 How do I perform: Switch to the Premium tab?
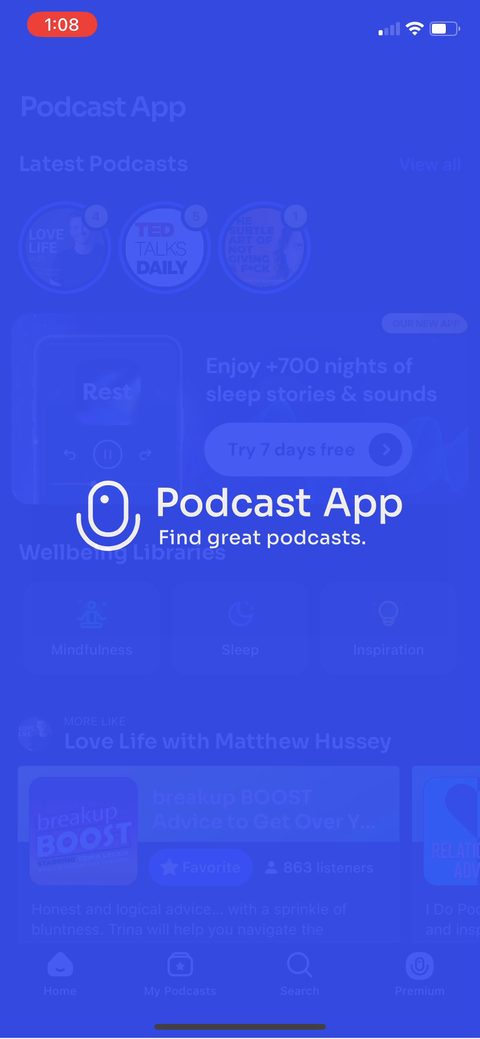point(419,975)
